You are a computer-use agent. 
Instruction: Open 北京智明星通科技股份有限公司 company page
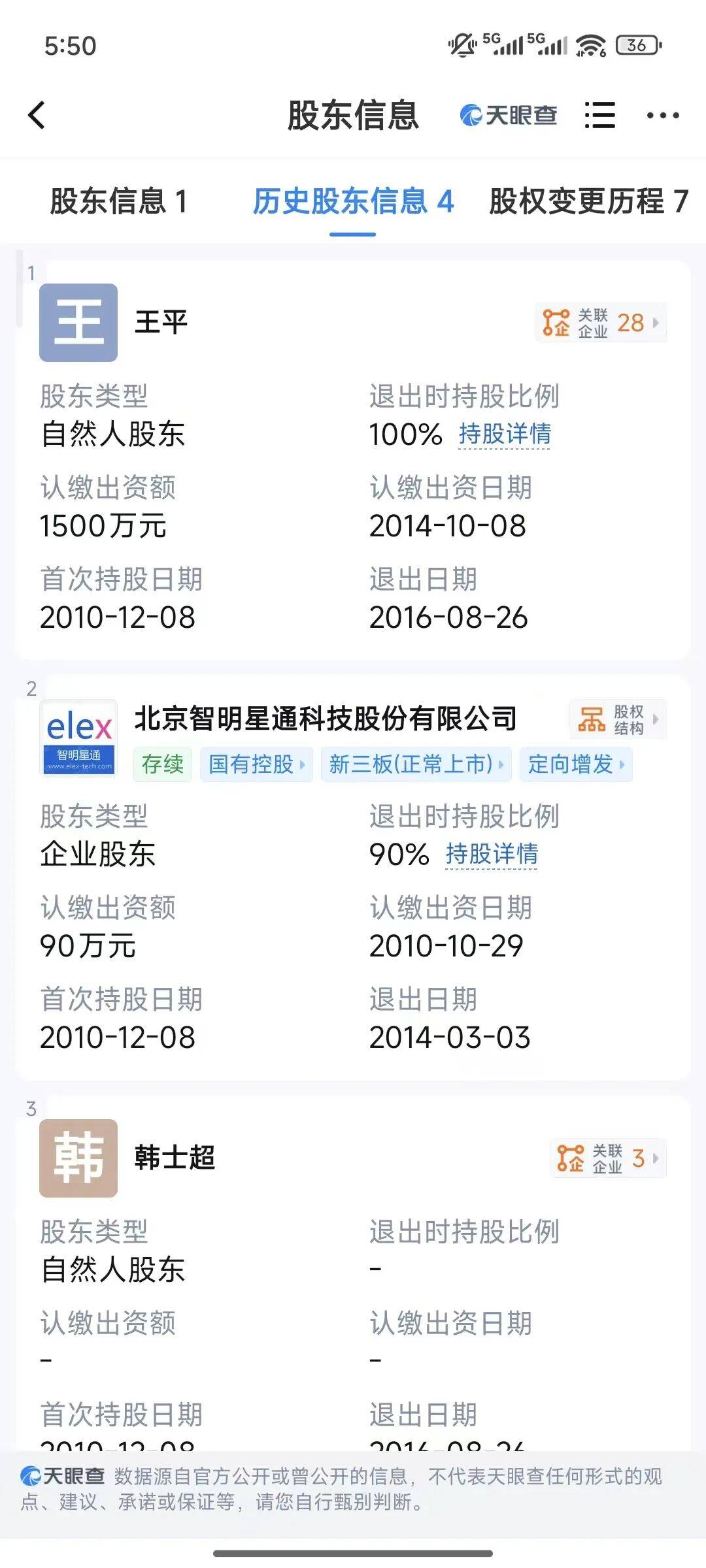(x=325, y=719)
